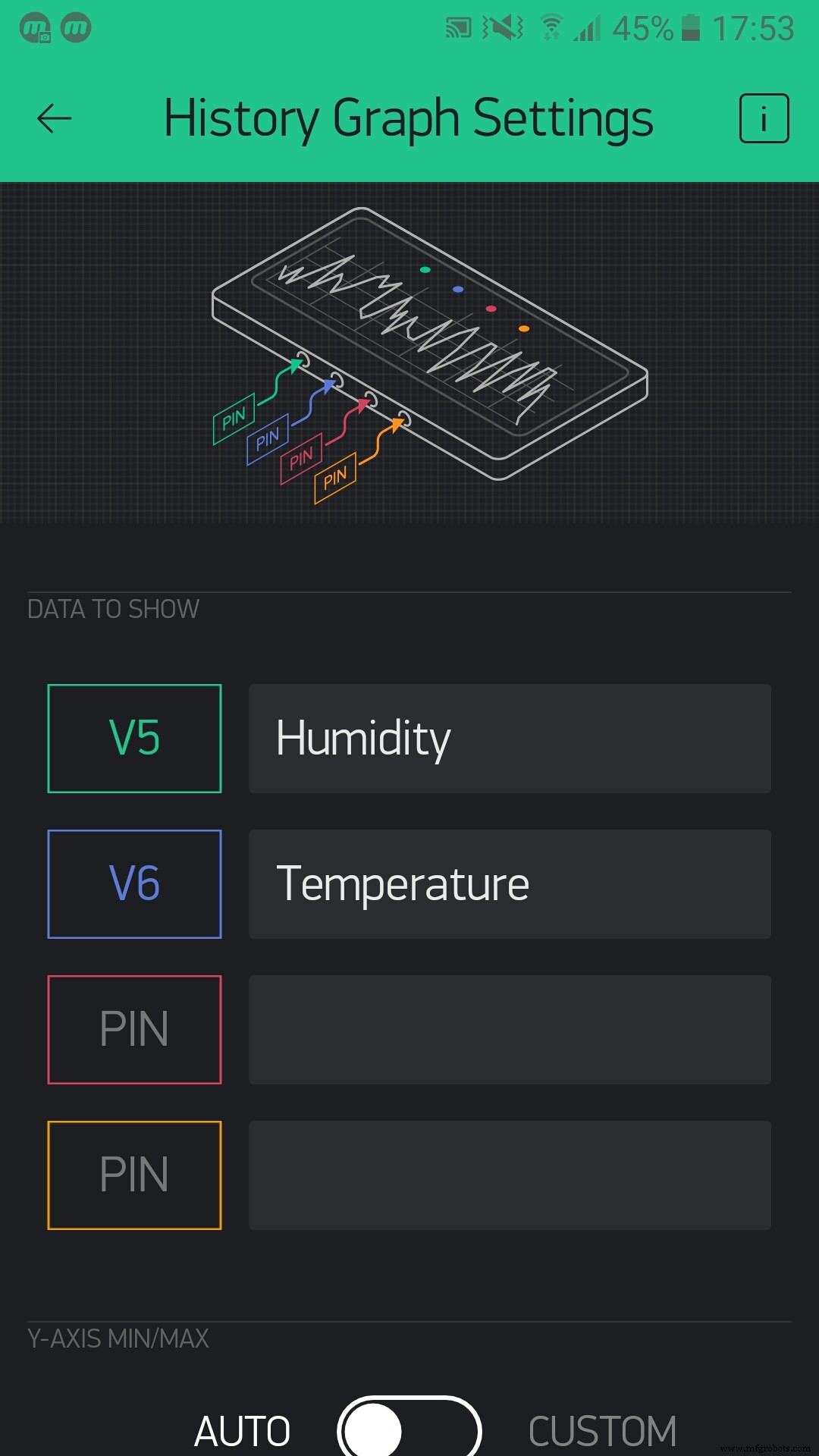Screen dimensions: 819x1456
Task: Select the Humidity stream name field
Action: coord(508,738)
